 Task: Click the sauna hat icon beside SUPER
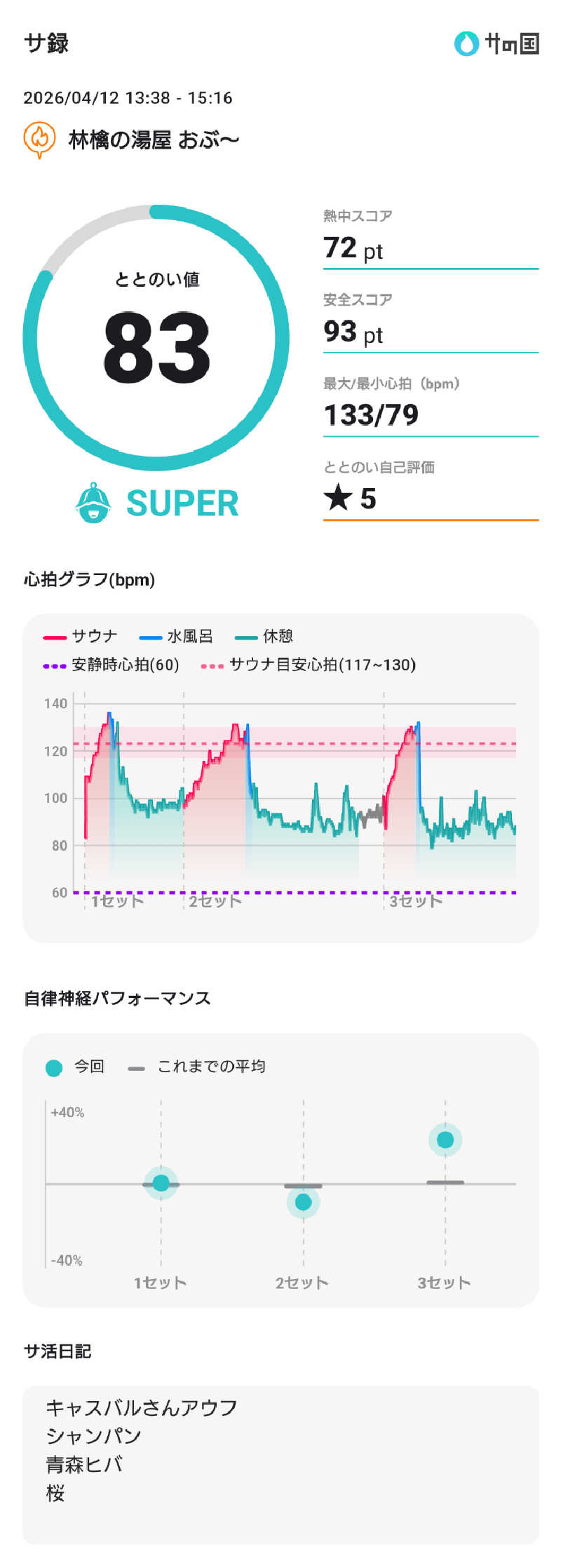[x=94, y=502]
